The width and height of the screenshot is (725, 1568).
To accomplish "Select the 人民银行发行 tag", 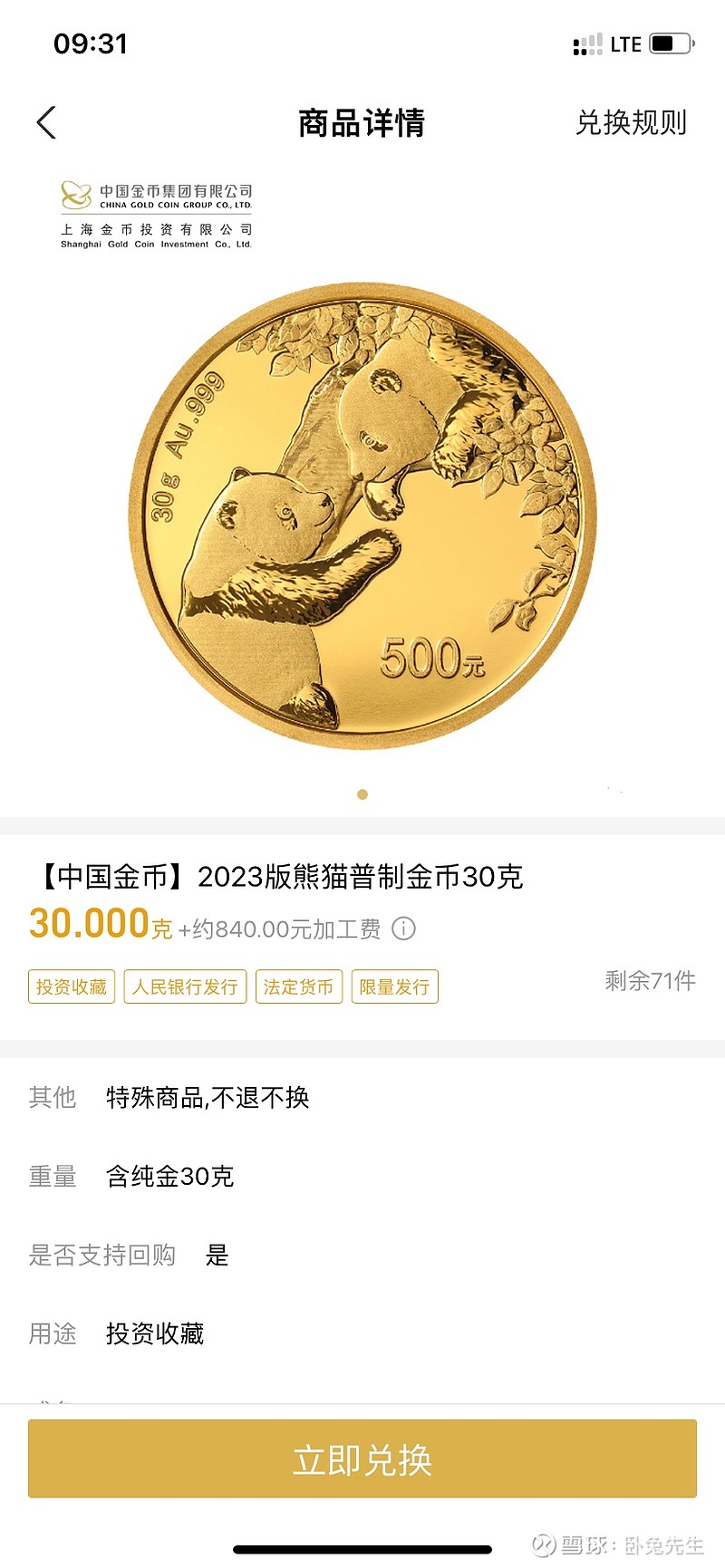I will click(x=185, y=986).
